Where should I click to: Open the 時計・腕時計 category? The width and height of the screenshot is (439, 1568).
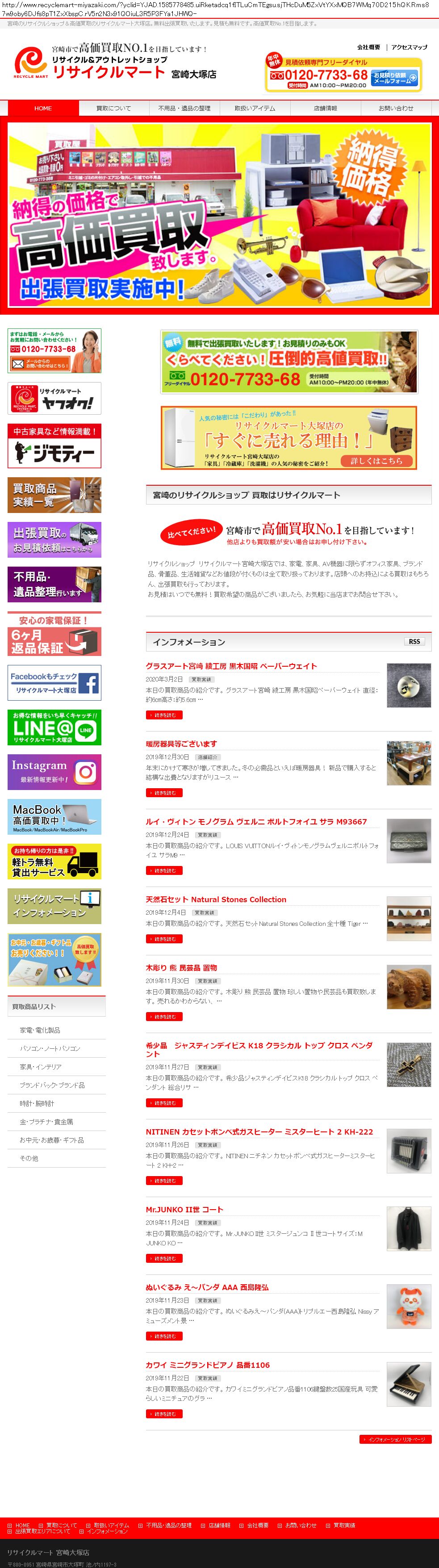(x=37, y=1103)
